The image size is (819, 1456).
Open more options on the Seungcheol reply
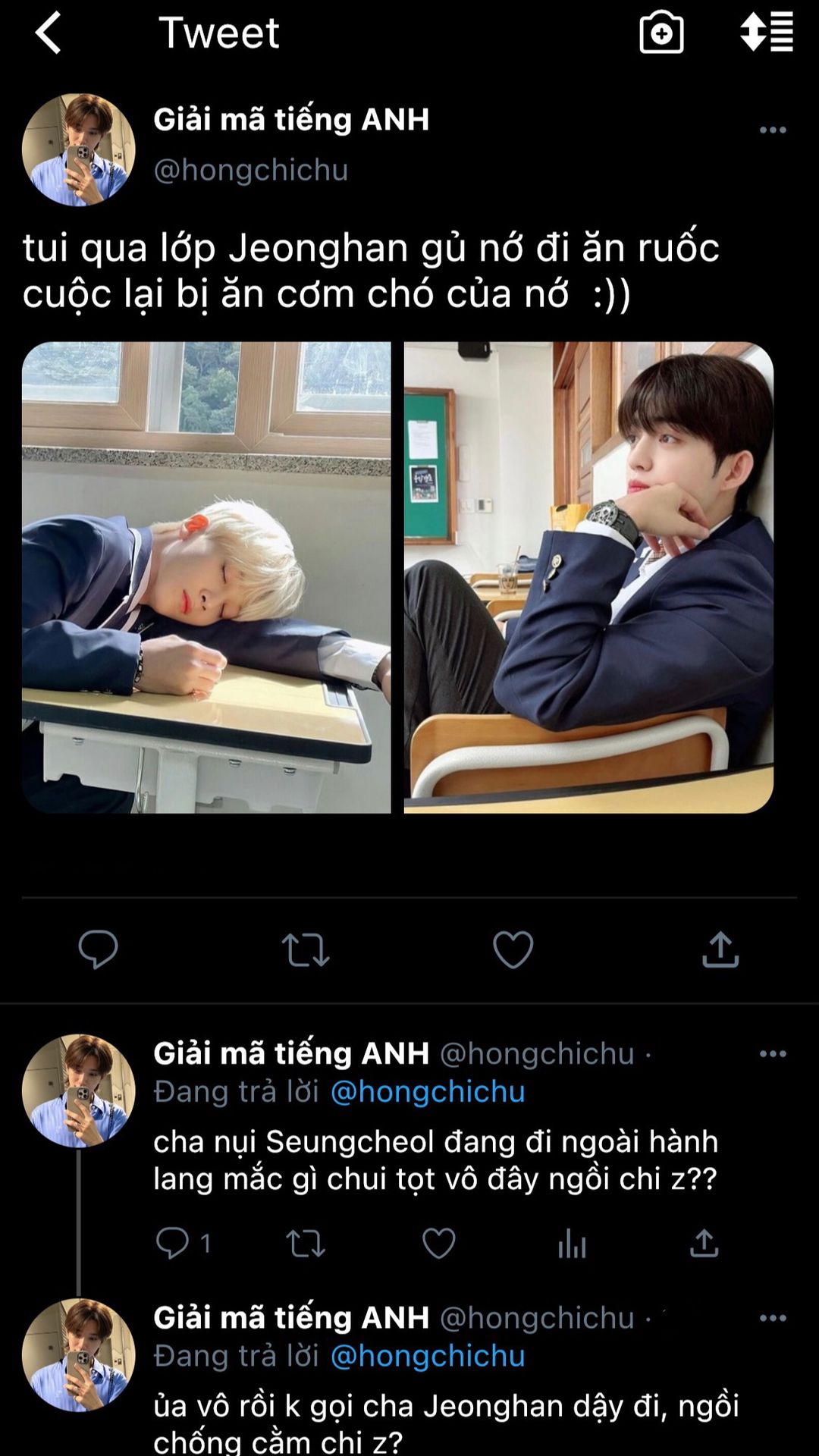pos(773,1054)
